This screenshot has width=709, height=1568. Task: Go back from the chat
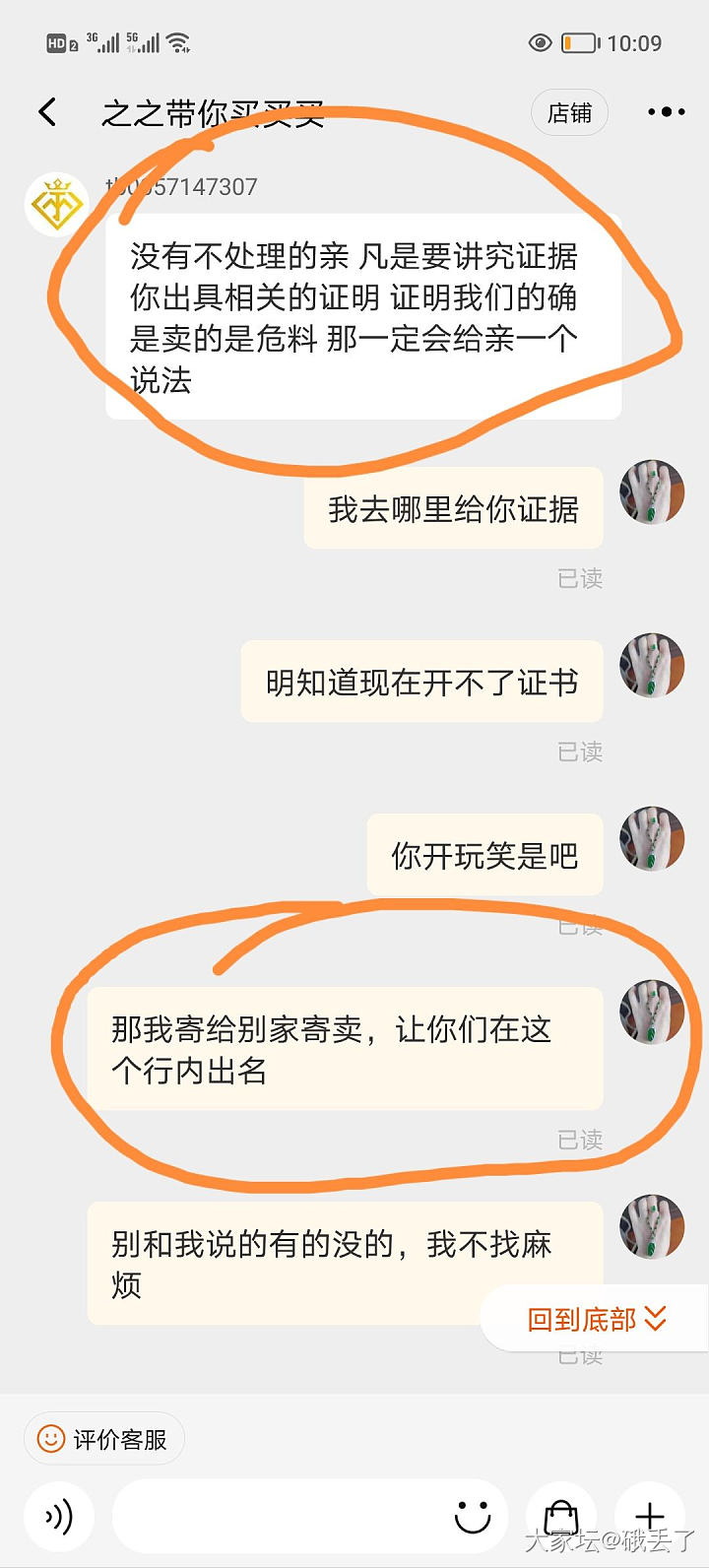point(46,112)
